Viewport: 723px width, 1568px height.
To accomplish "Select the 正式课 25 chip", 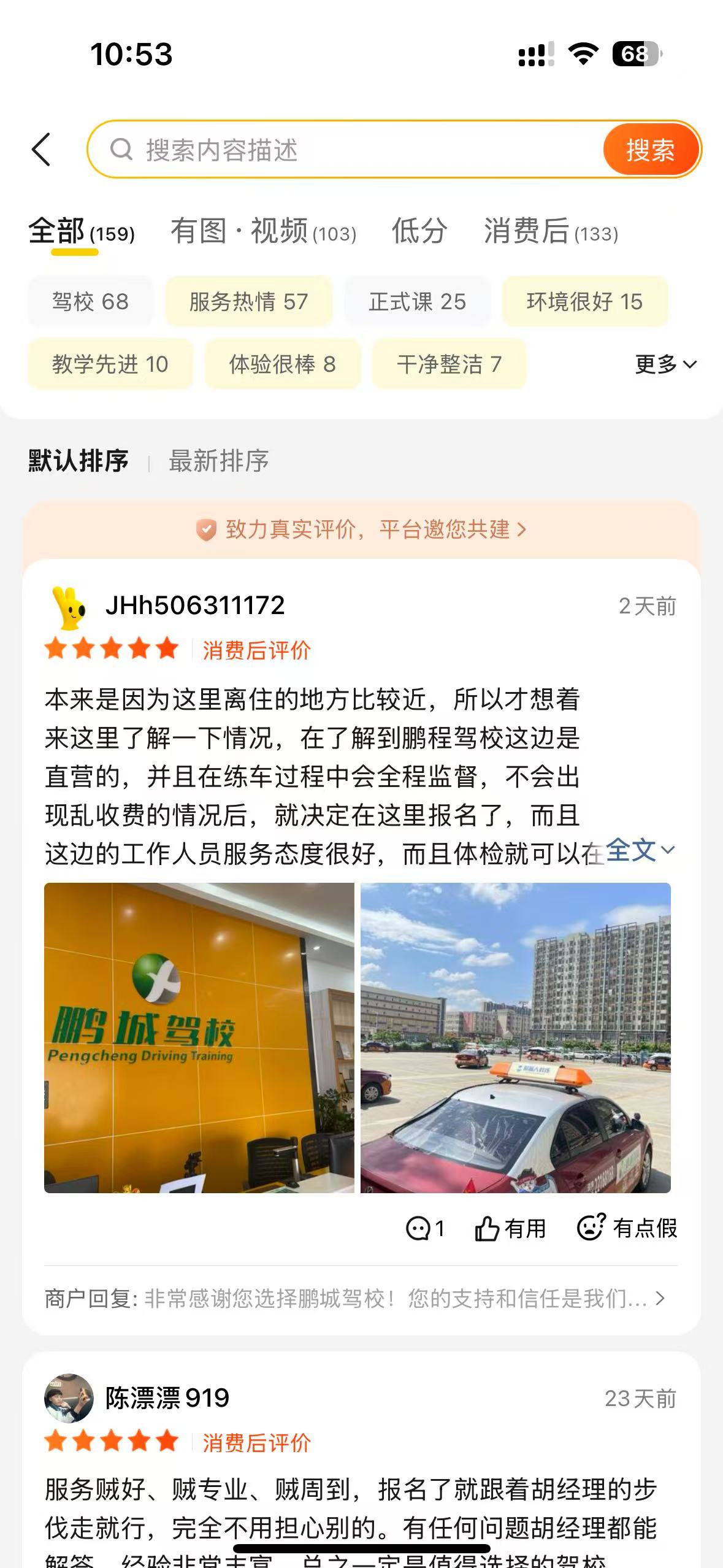I will (417, 301).
